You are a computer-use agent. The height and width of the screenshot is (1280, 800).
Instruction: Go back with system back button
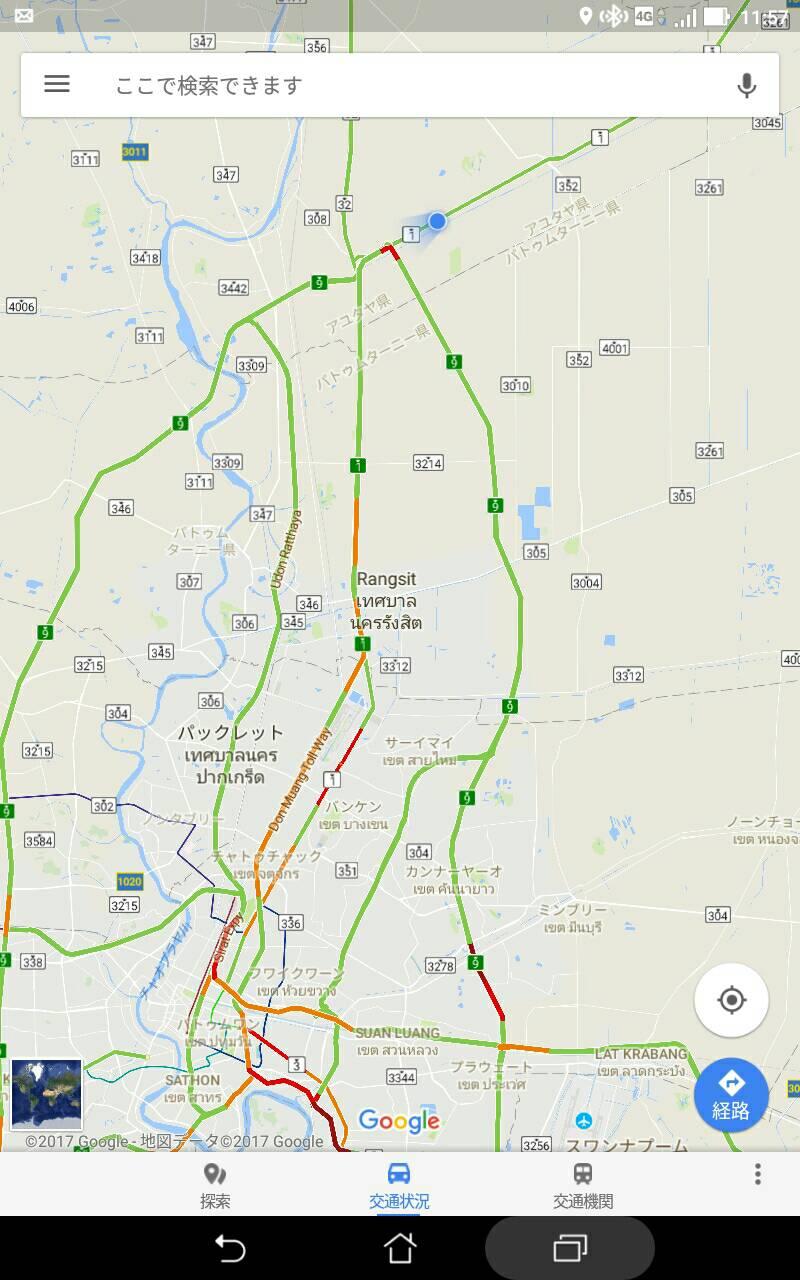tap(230, 1248)
